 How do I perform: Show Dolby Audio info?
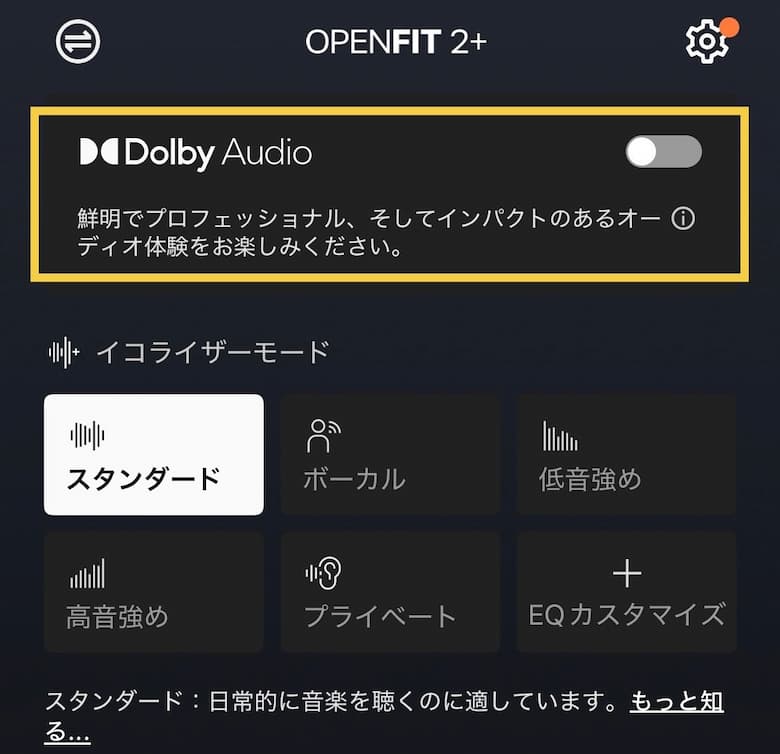coord(683,219)
